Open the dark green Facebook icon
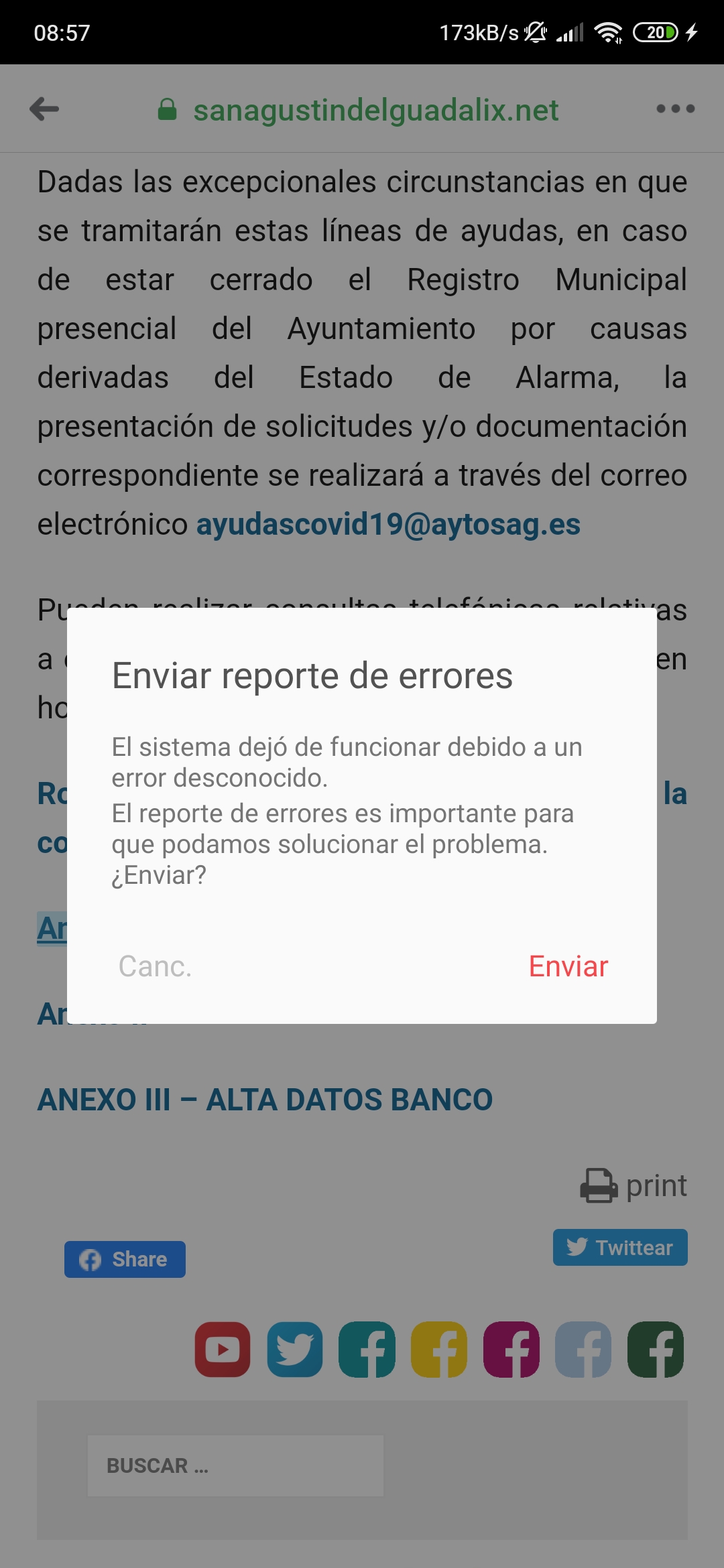724x1568 pixels. click(x=656, y=1349)
